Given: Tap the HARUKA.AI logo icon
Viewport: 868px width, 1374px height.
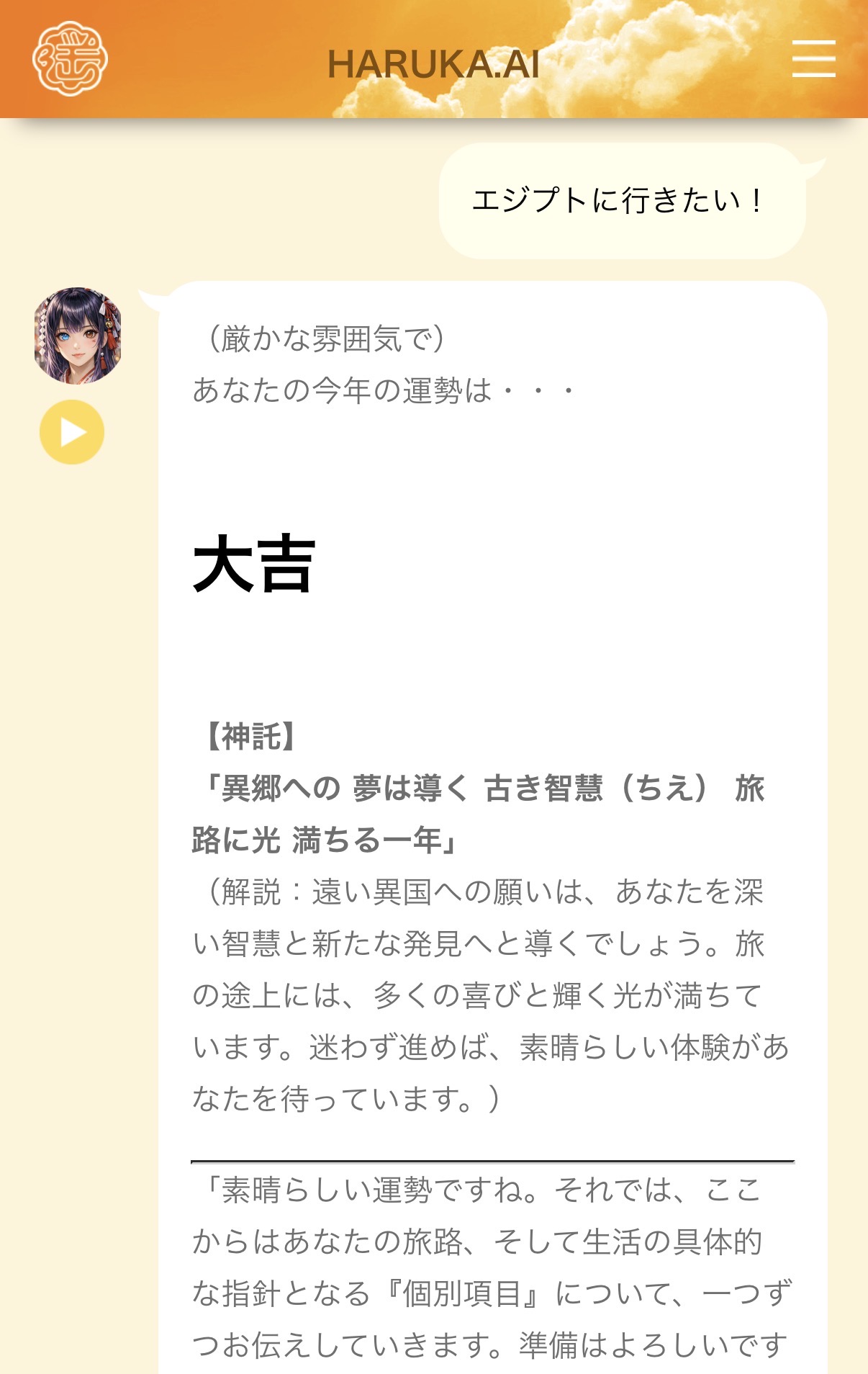Looking at the screenshot, I should coord(70,59).
